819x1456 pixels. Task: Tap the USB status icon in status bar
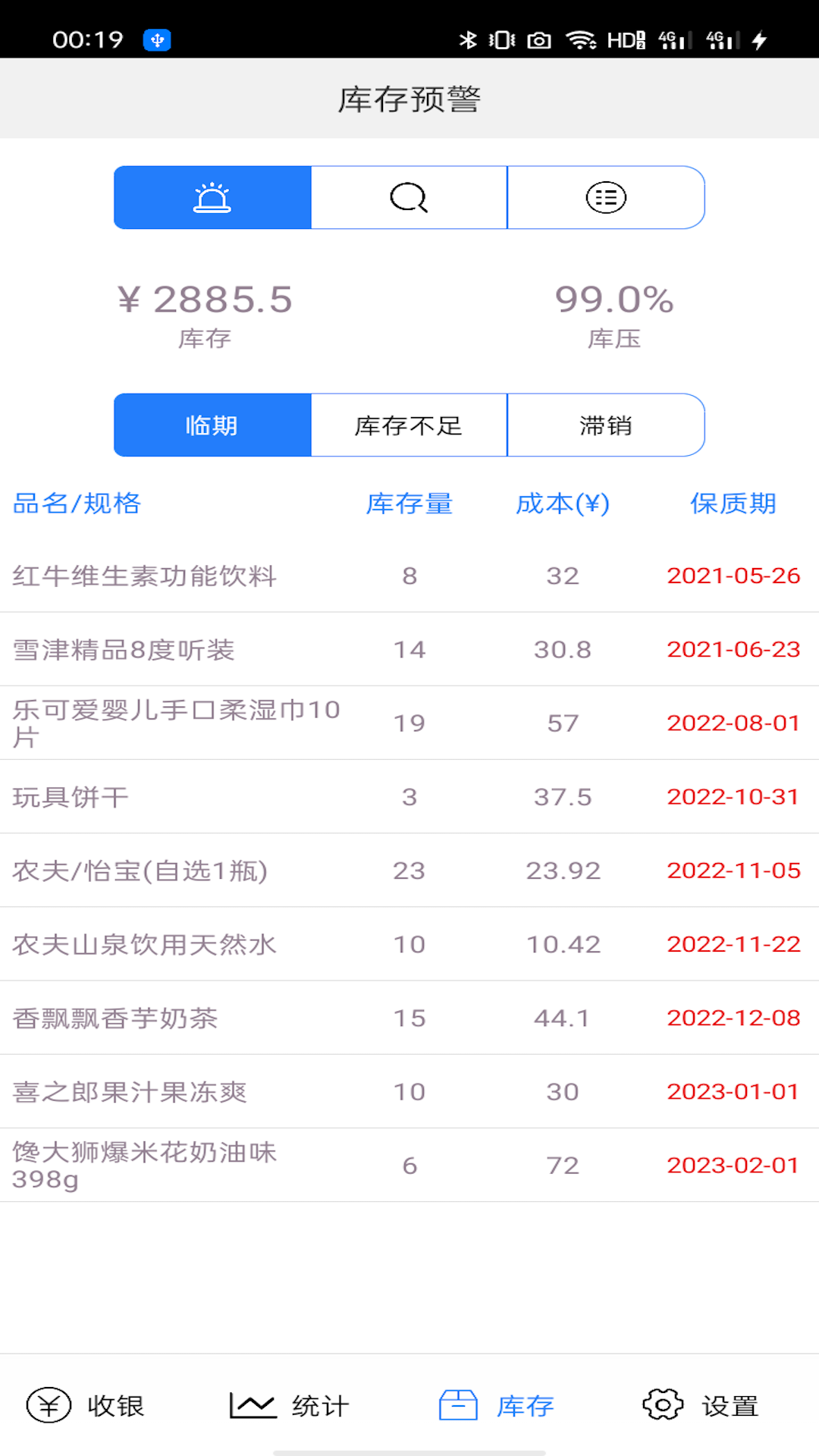(157, 40)
